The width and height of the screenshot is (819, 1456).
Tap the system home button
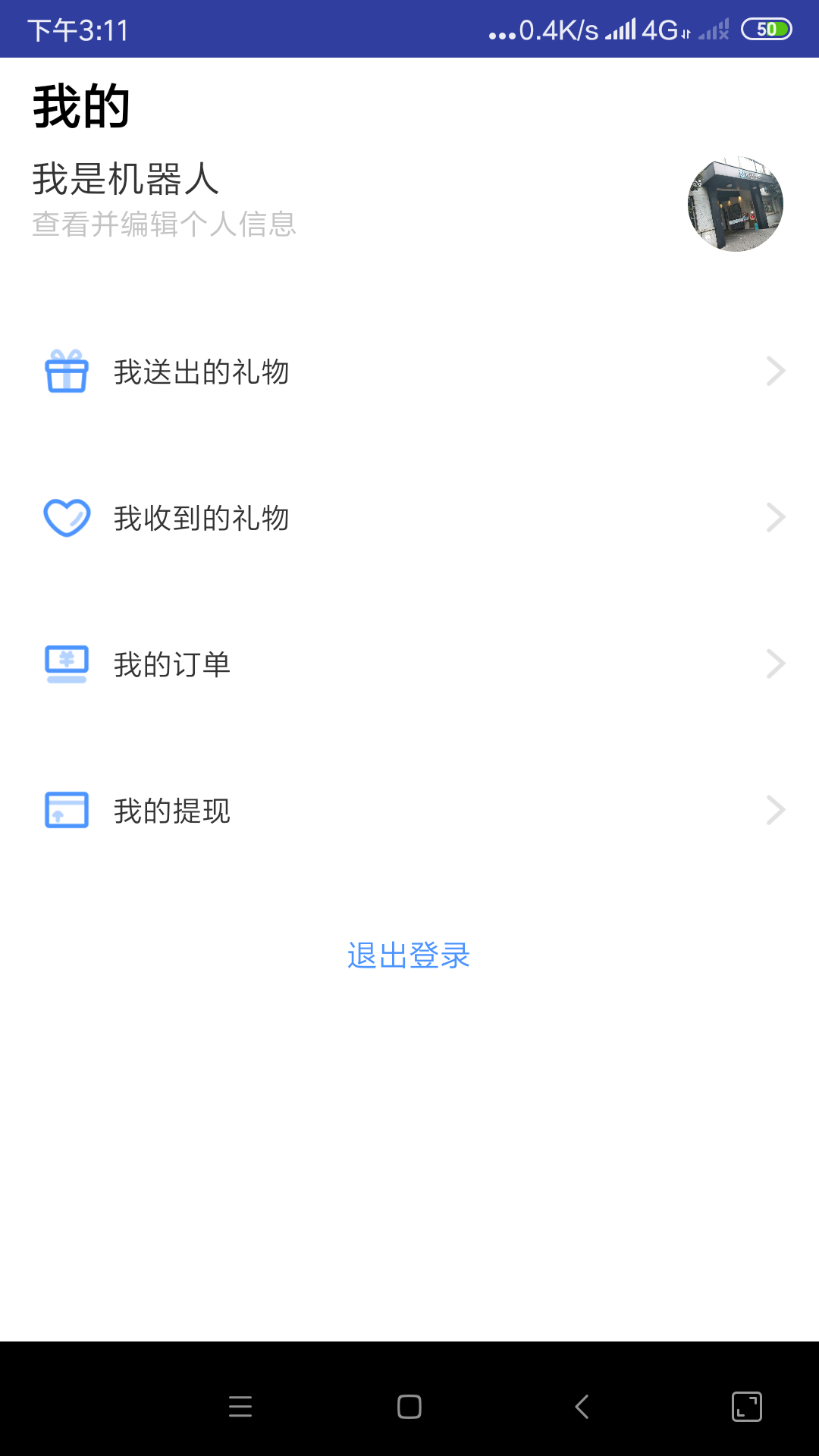click(x=409, y=1407)
